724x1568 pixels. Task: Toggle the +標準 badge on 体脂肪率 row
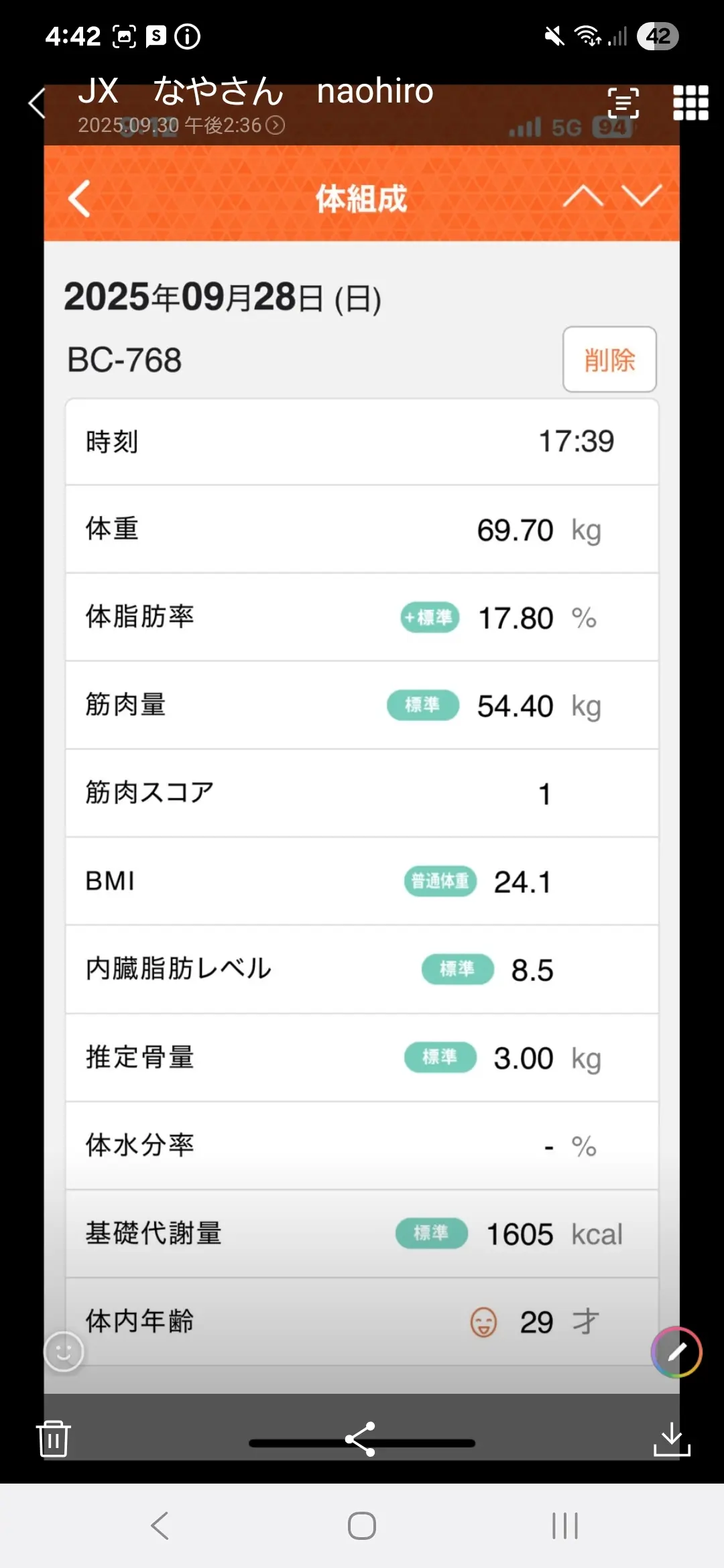(429, 618)
